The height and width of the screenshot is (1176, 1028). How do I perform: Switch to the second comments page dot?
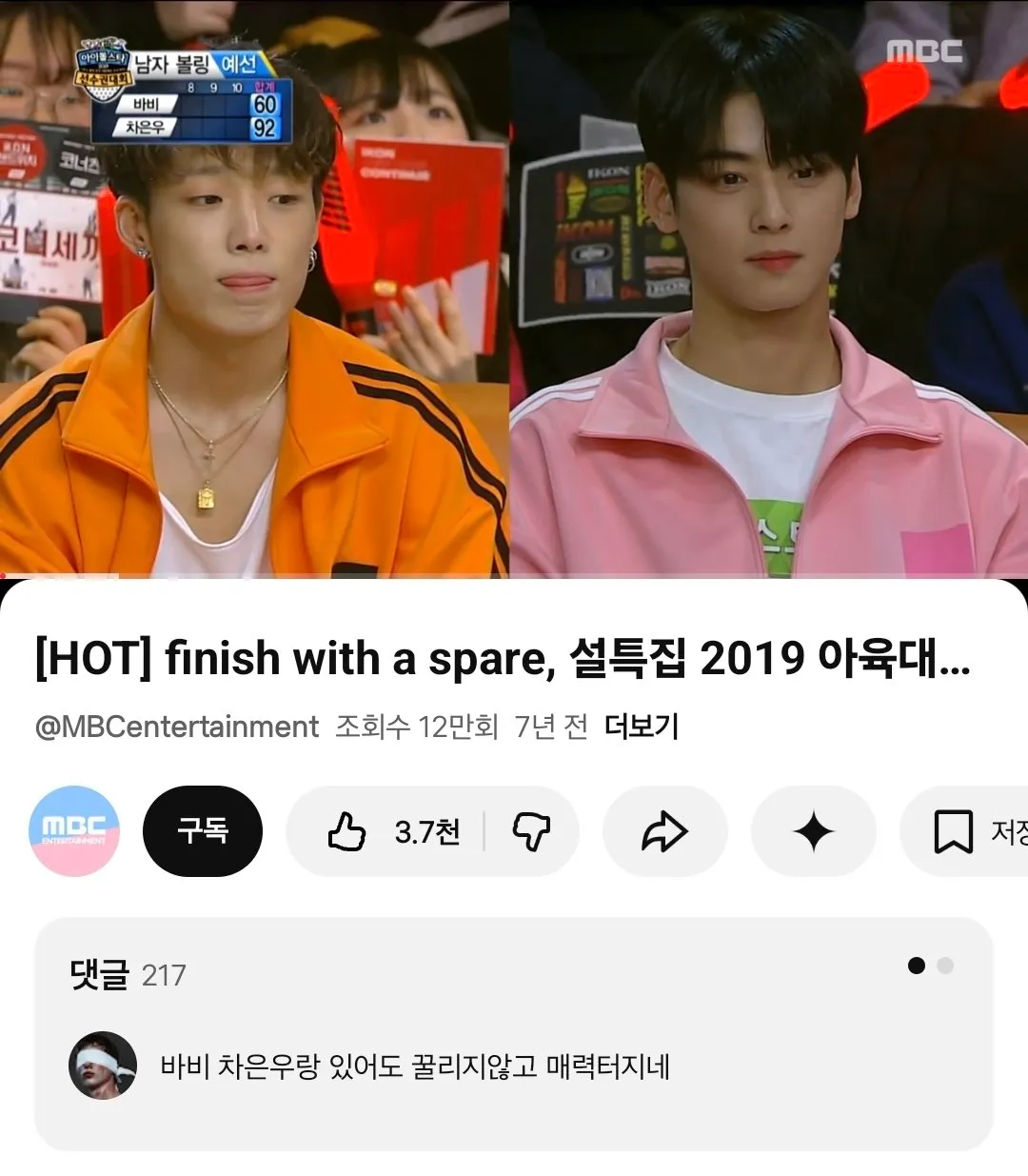(946, 965)
